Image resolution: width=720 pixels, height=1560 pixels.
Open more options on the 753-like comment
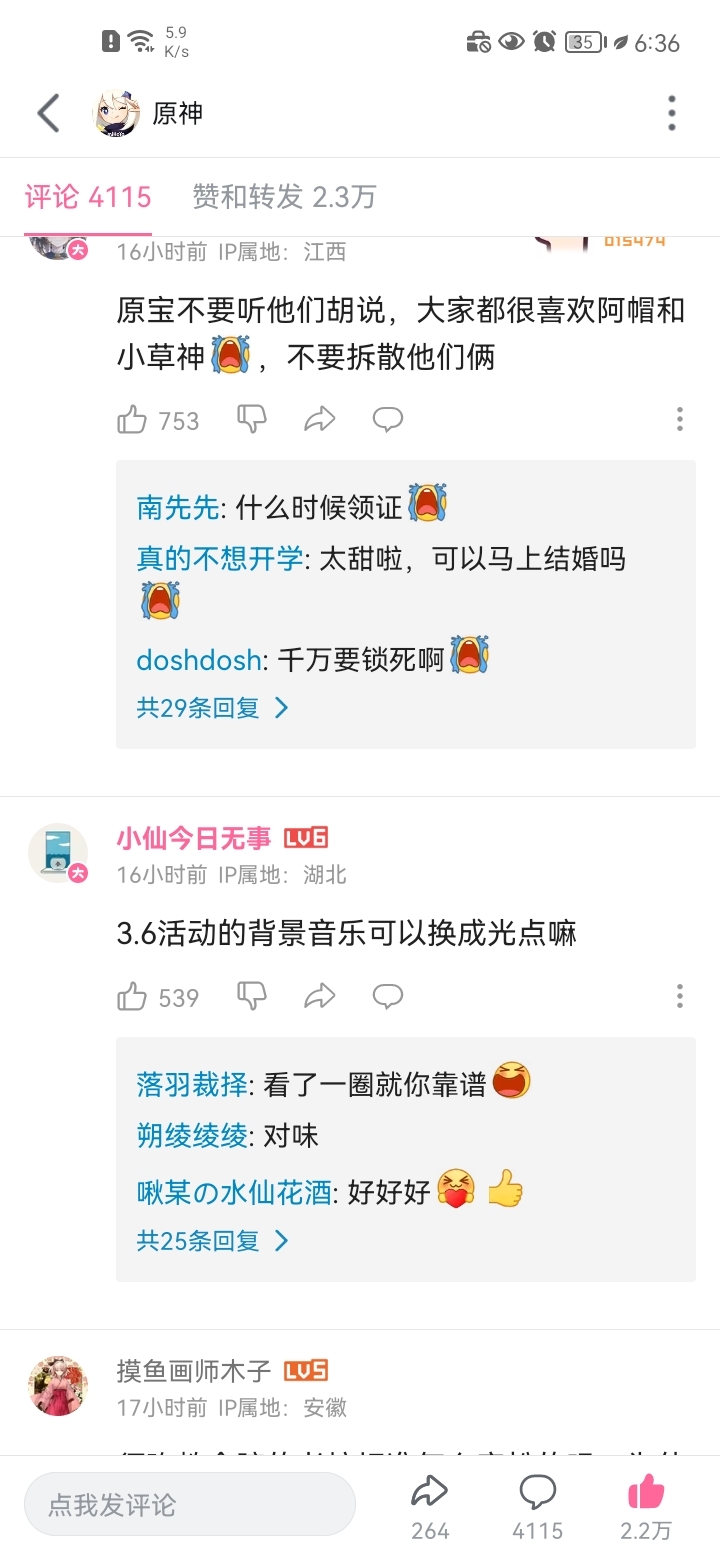coord(679,420)
